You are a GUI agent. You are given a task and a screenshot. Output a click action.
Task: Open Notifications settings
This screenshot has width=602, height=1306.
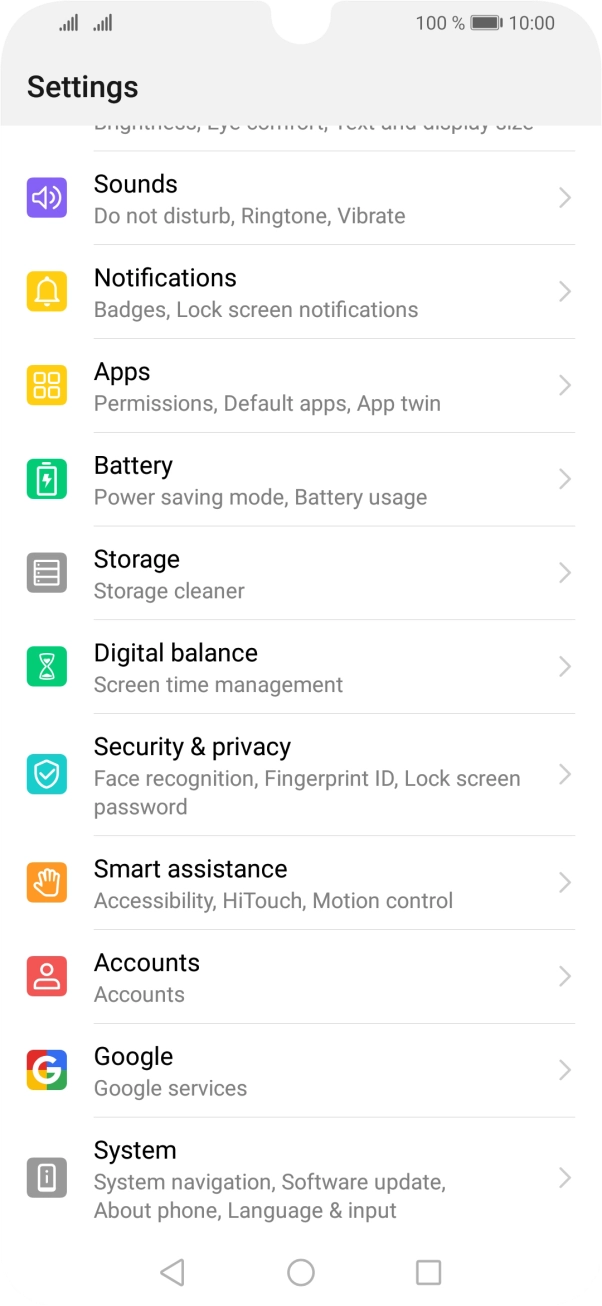click(301, 292)
